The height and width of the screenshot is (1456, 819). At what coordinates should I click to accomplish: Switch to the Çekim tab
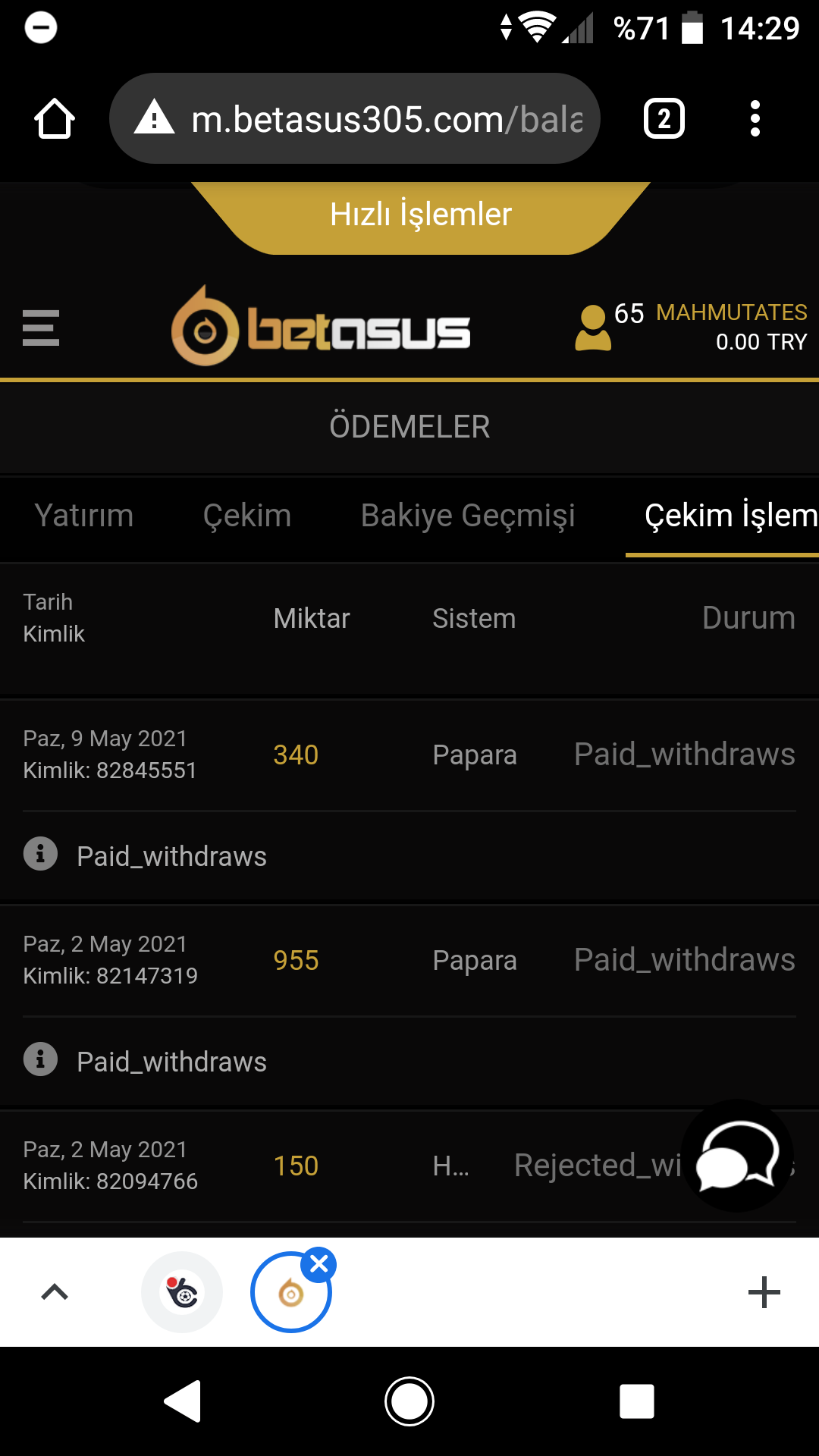[247, 516]
